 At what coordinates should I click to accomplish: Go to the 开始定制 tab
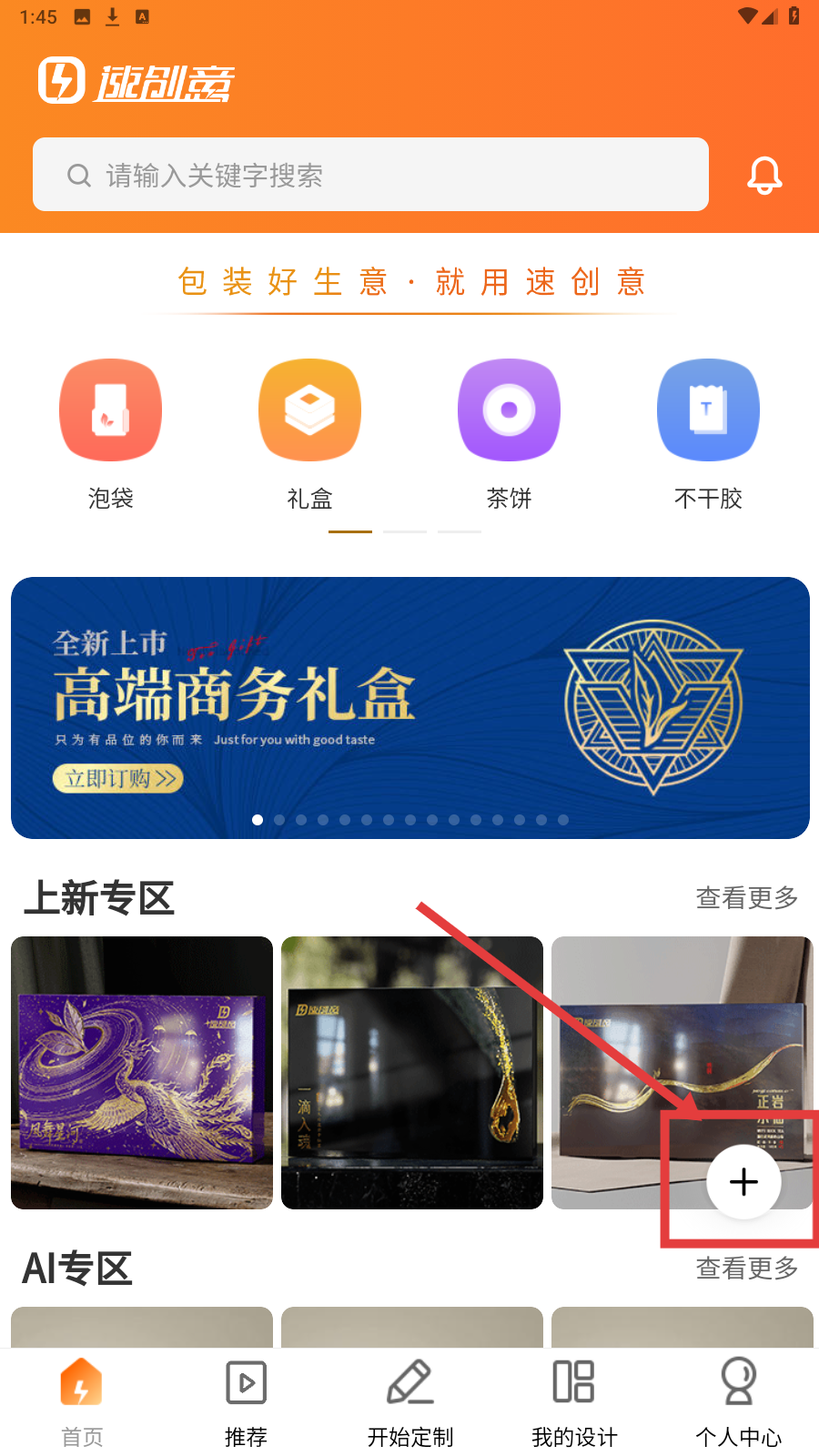(409, 1401)
